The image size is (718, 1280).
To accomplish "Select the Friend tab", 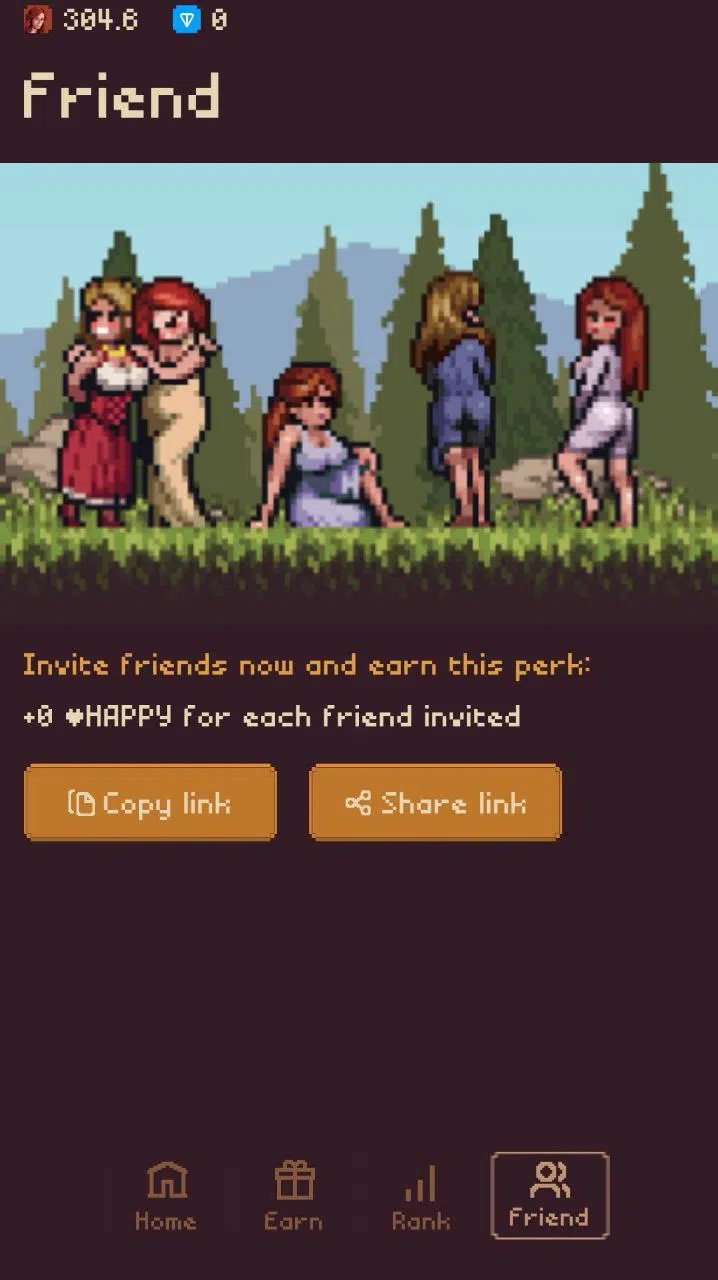I will [549, 1195].
